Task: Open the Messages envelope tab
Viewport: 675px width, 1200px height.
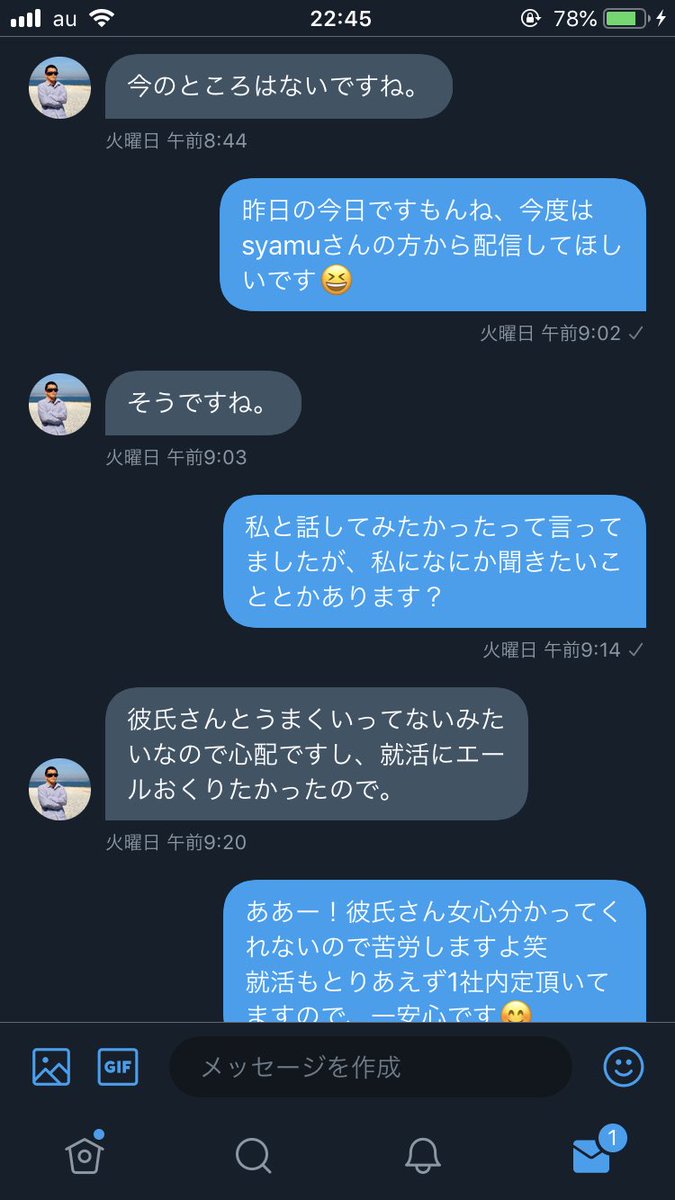Action: [x=592, y=1155]
